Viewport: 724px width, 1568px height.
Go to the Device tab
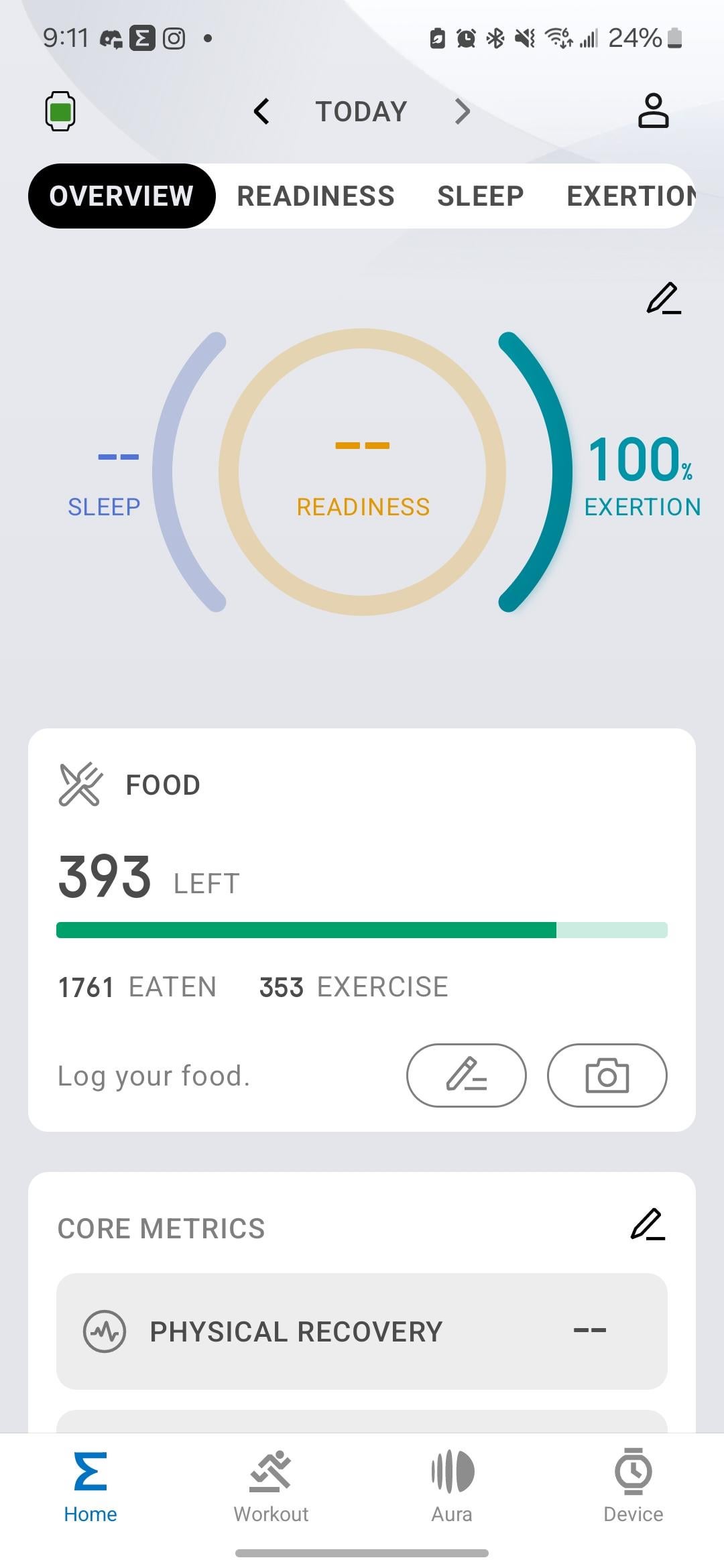click(x=633, y=1486)
